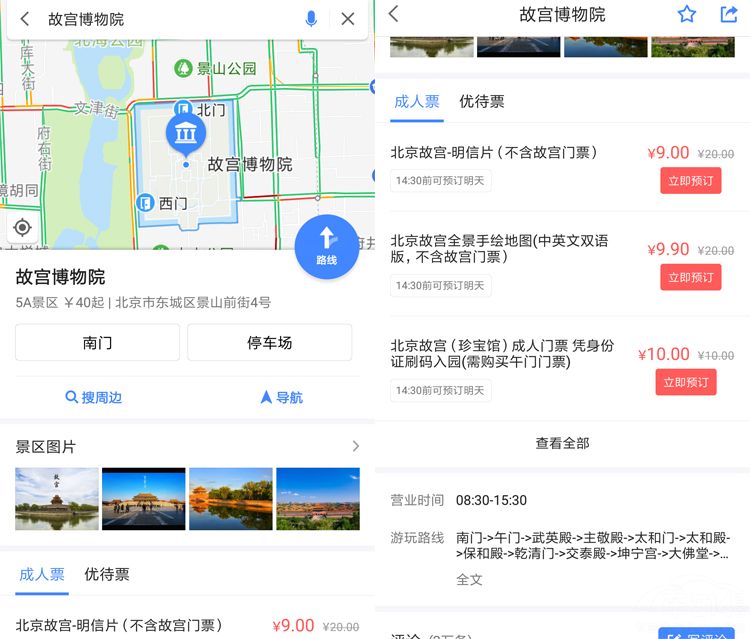Book the 珍宝馆 成人门票 with 立即预订
This screenshot has height=639, width=750.
(x=686, y=382)
